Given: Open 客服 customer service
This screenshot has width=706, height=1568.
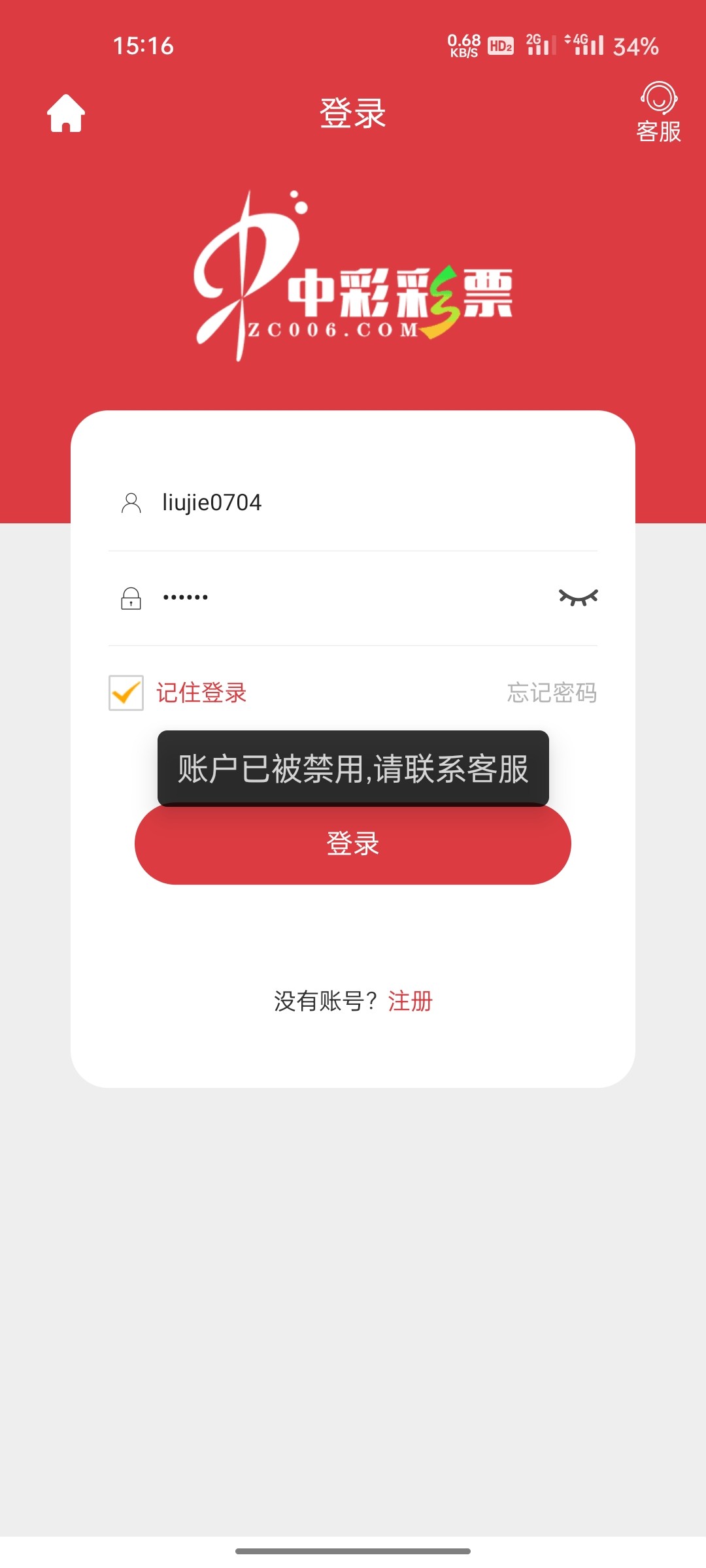Looking at the screenshot, I should [x=658, y=112].
